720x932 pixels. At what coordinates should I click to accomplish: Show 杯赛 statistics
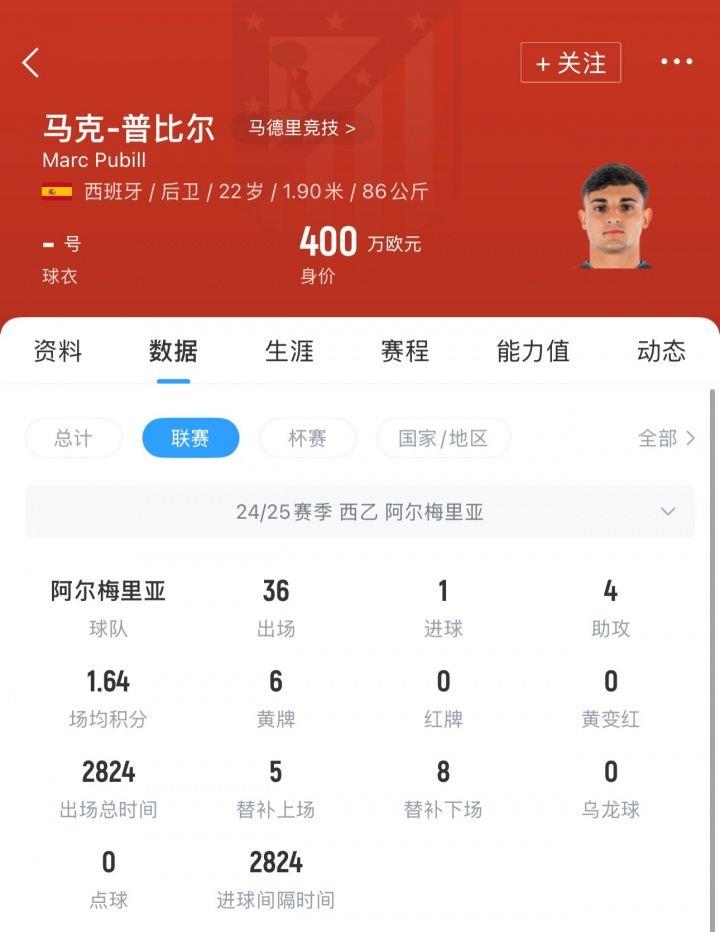308,438
